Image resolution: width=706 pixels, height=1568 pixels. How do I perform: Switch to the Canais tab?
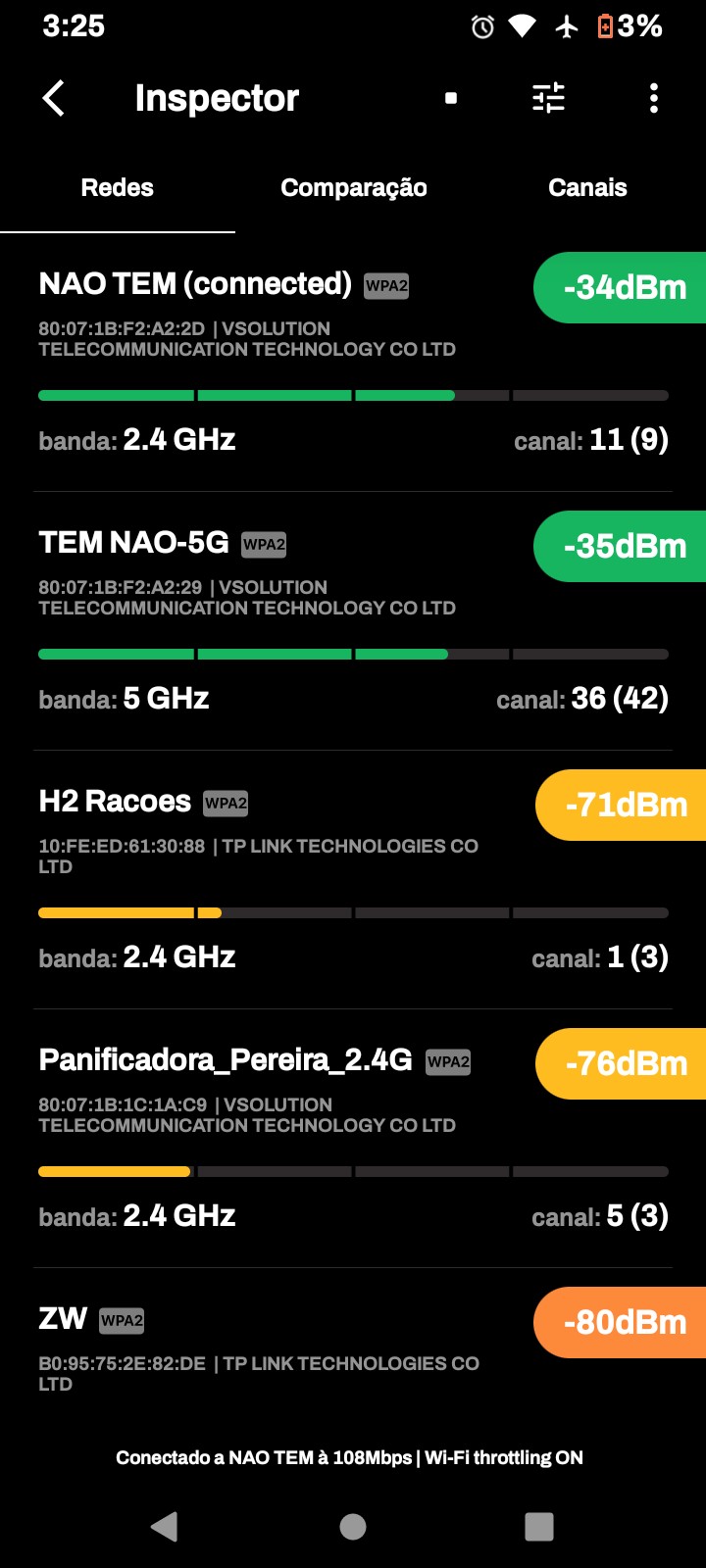point(587,188)
